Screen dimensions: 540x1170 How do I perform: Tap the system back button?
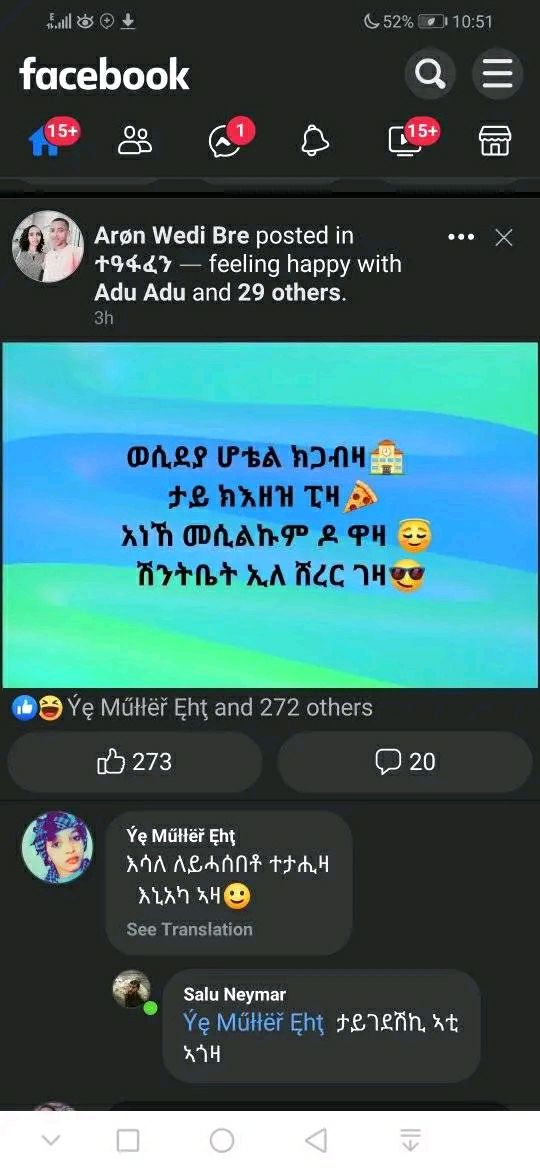click(x=316, y=1139)
